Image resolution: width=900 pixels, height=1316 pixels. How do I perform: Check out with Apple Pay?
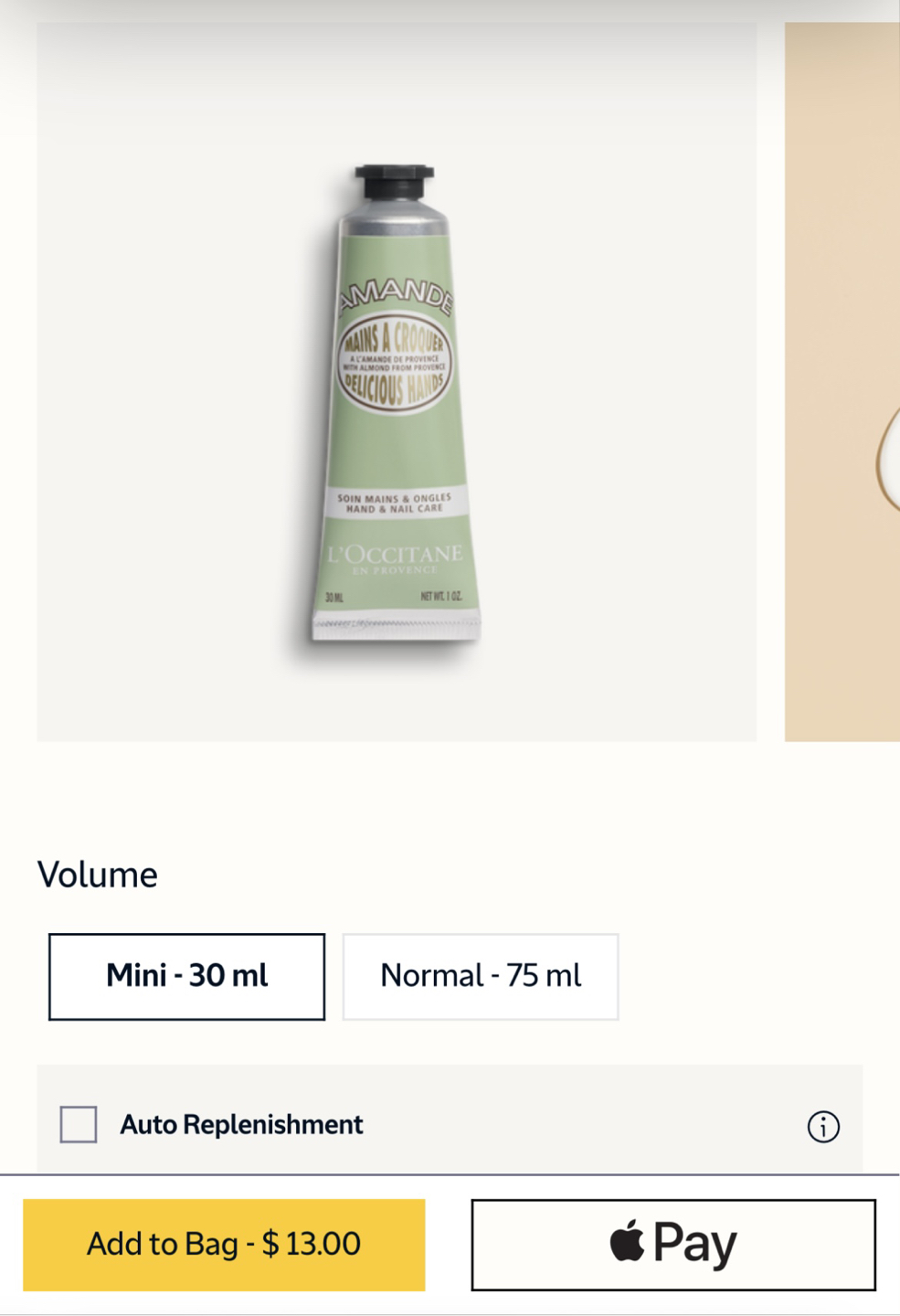(673, 1245)
